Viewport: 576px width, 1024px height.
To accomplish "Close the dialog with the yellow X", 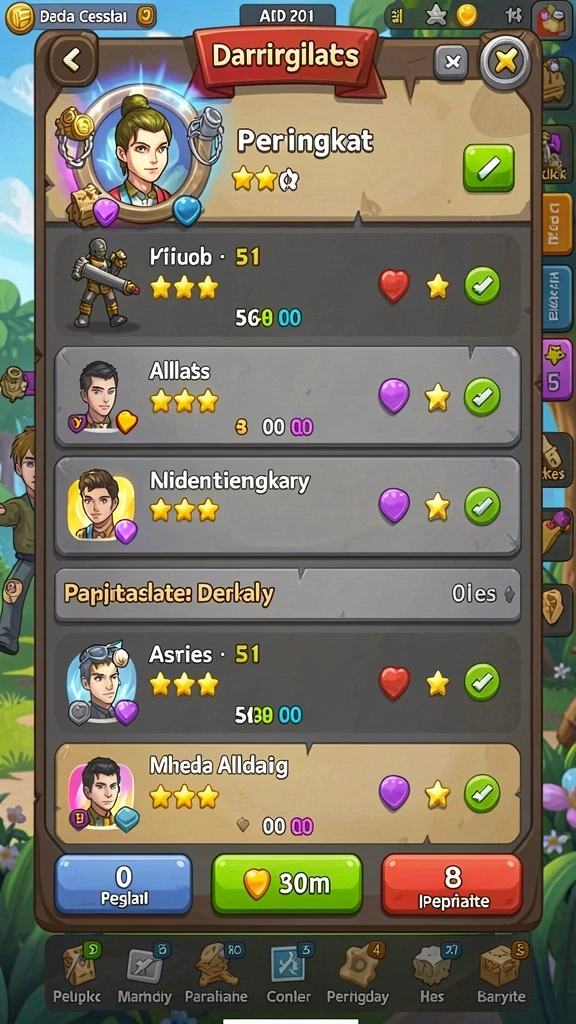I will [x=505, y=61].
